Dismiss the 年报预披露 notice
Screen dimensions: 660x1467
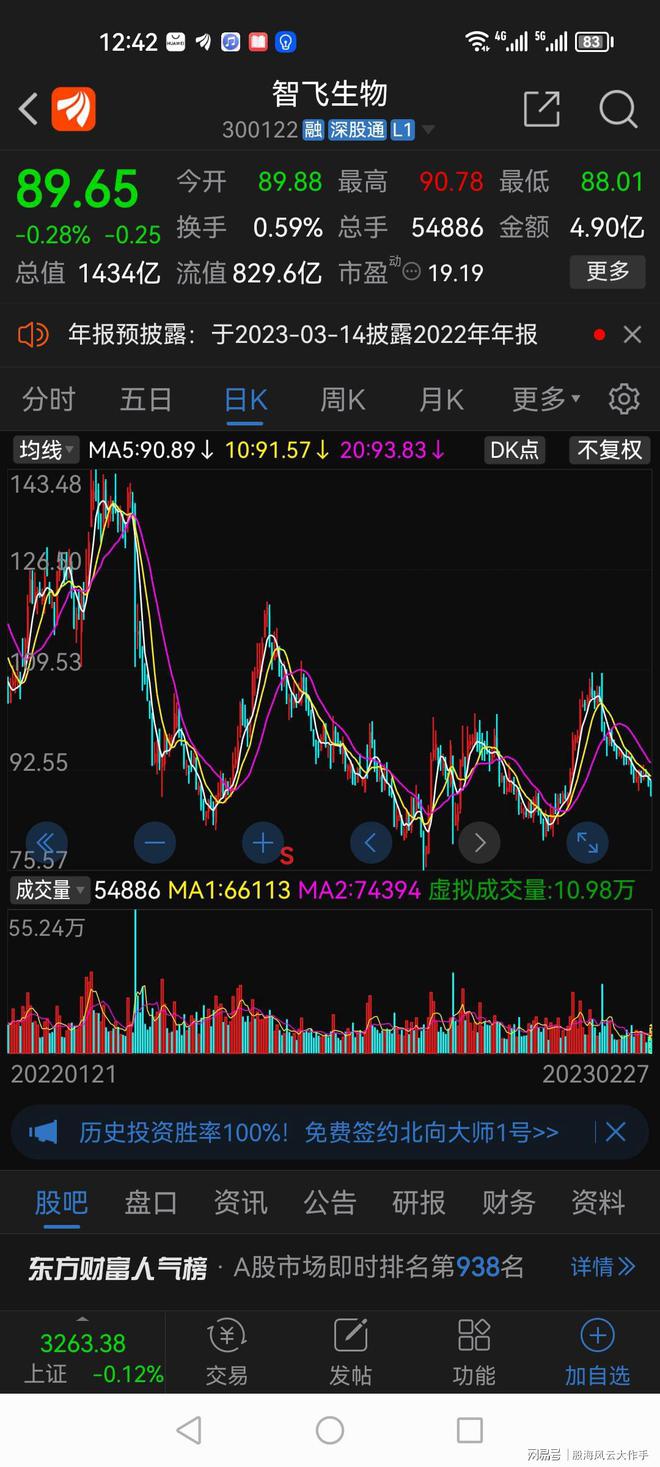point(632,335)
